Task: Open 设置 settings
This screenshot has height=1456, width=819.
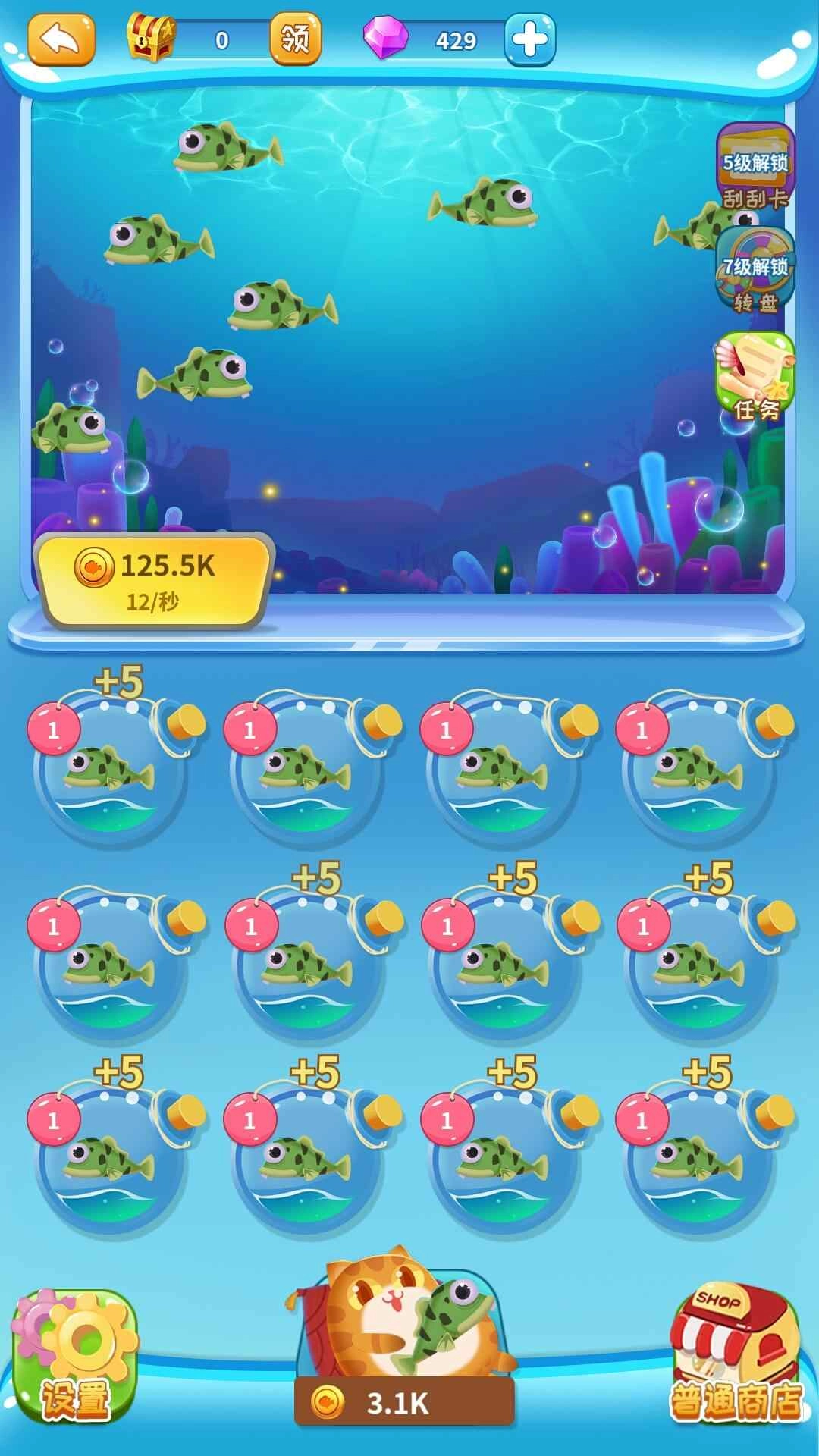Action: (x=75, y=1357)
